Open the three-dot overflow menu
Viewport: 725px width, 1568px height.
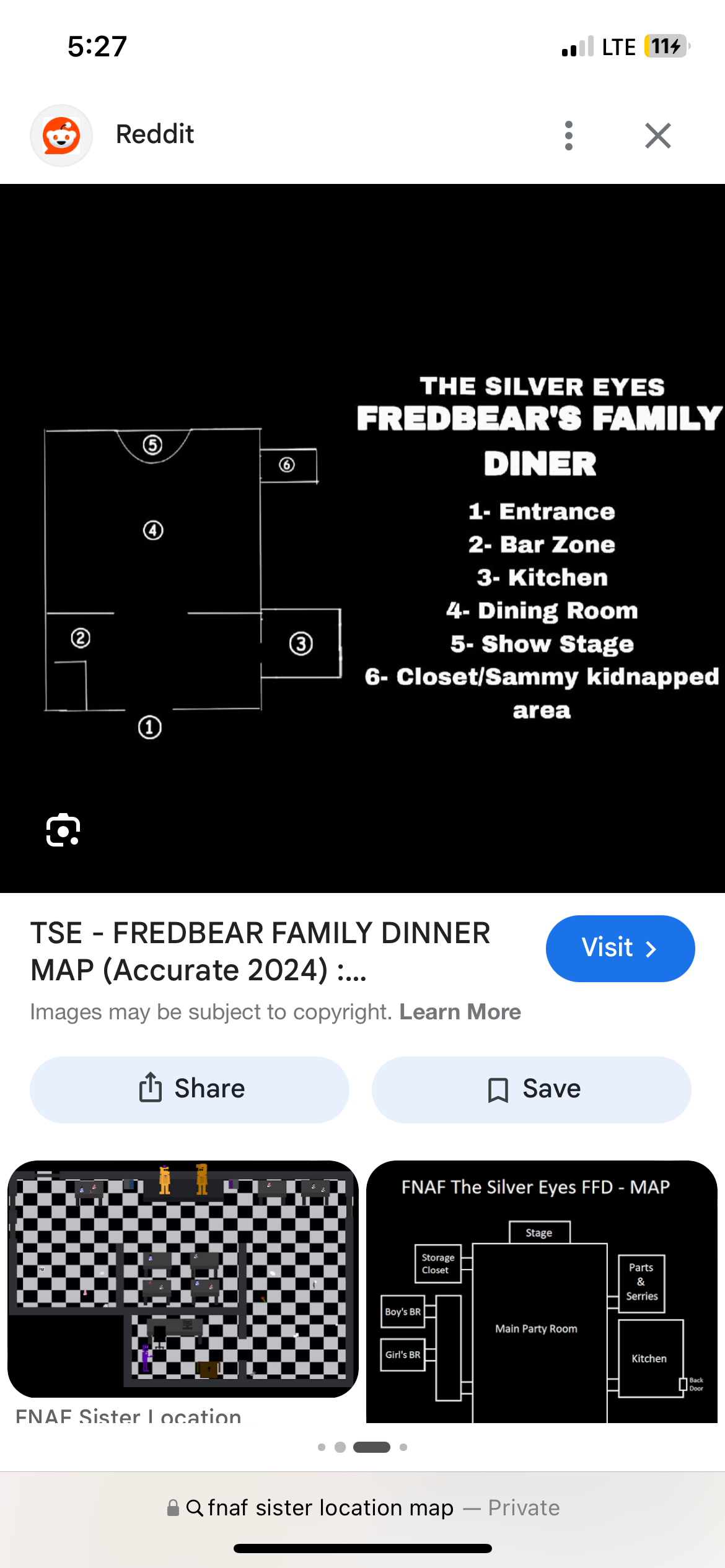tap(568, 136)
